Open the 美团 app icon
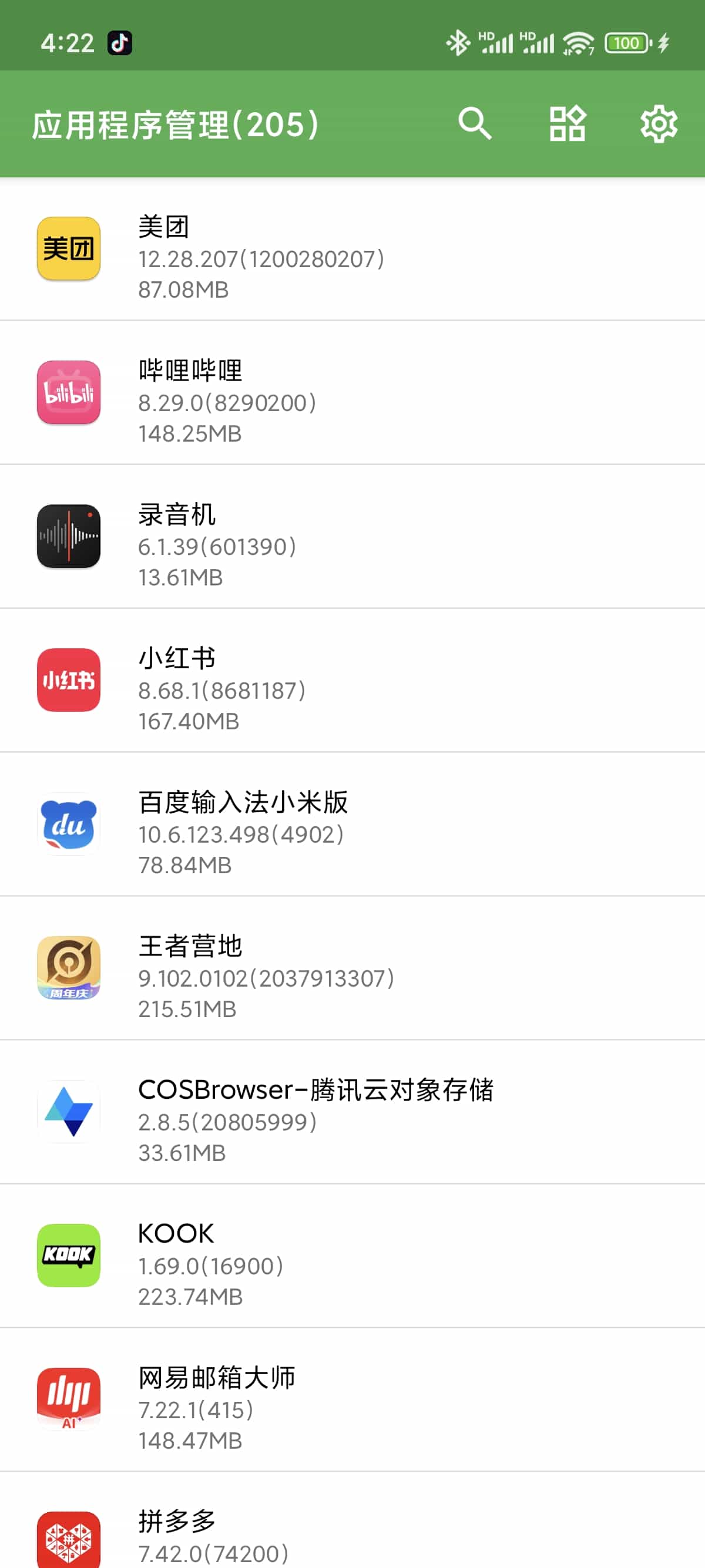The height and width of the screenshot is (1568, 705). pos(68,250)
